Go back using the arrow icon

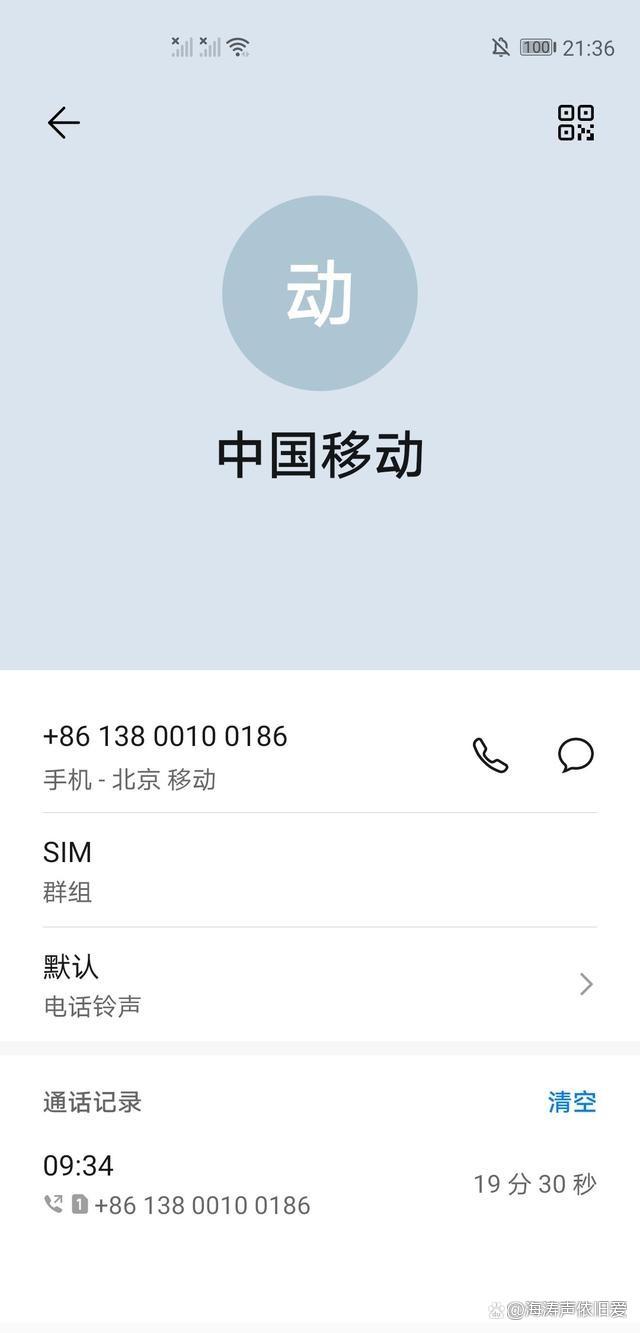click(x=63, y=123)
